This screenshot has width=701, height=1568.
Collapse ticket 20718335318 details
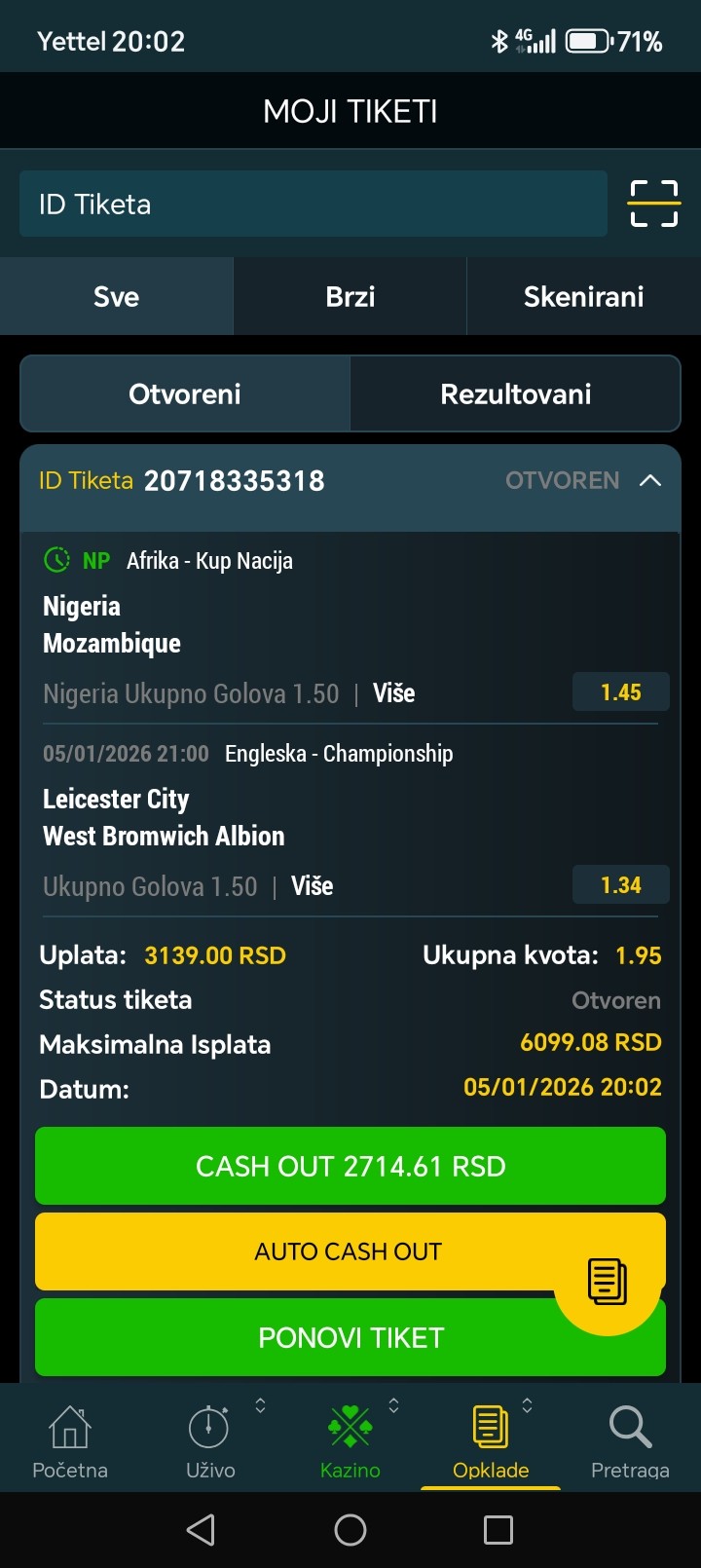click(649, 480)
